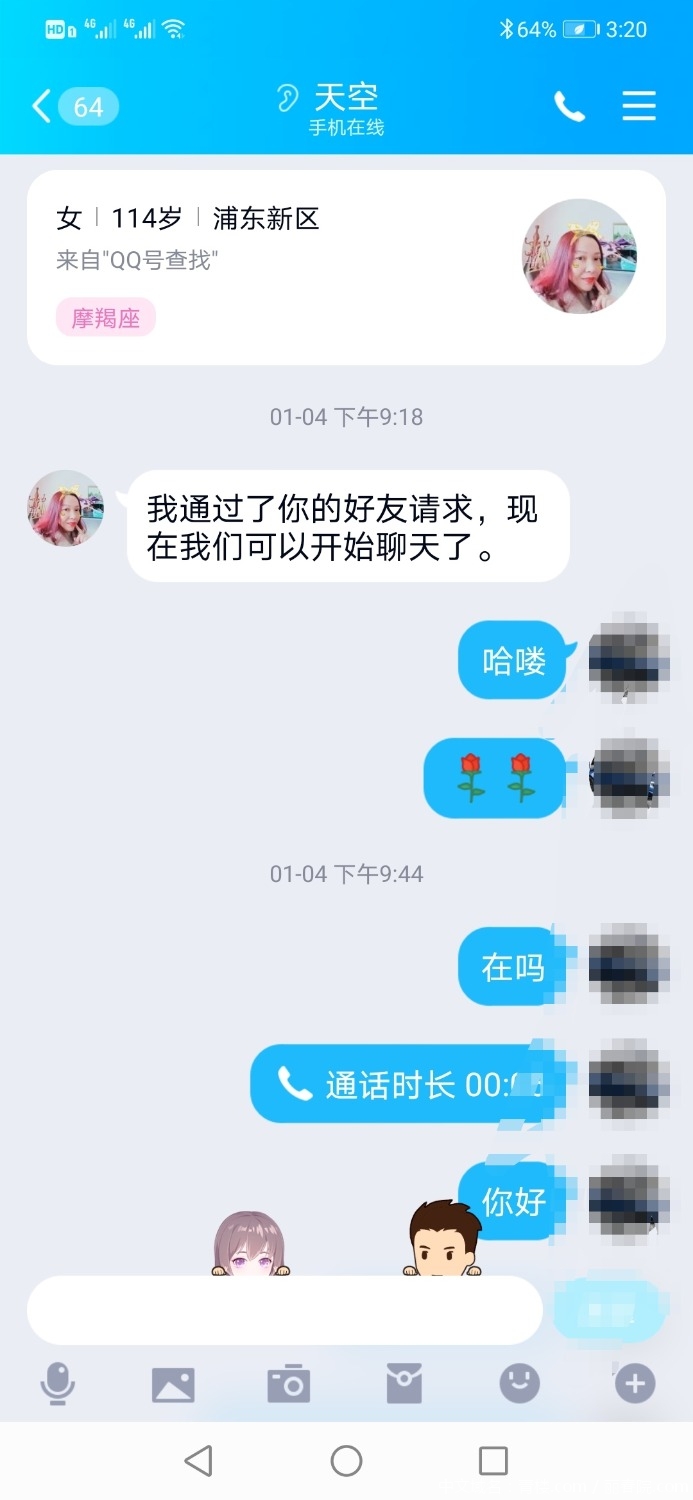This screenshot has width=693, height=1500.
Task: Go back to the message list
Action: point(74,106)
